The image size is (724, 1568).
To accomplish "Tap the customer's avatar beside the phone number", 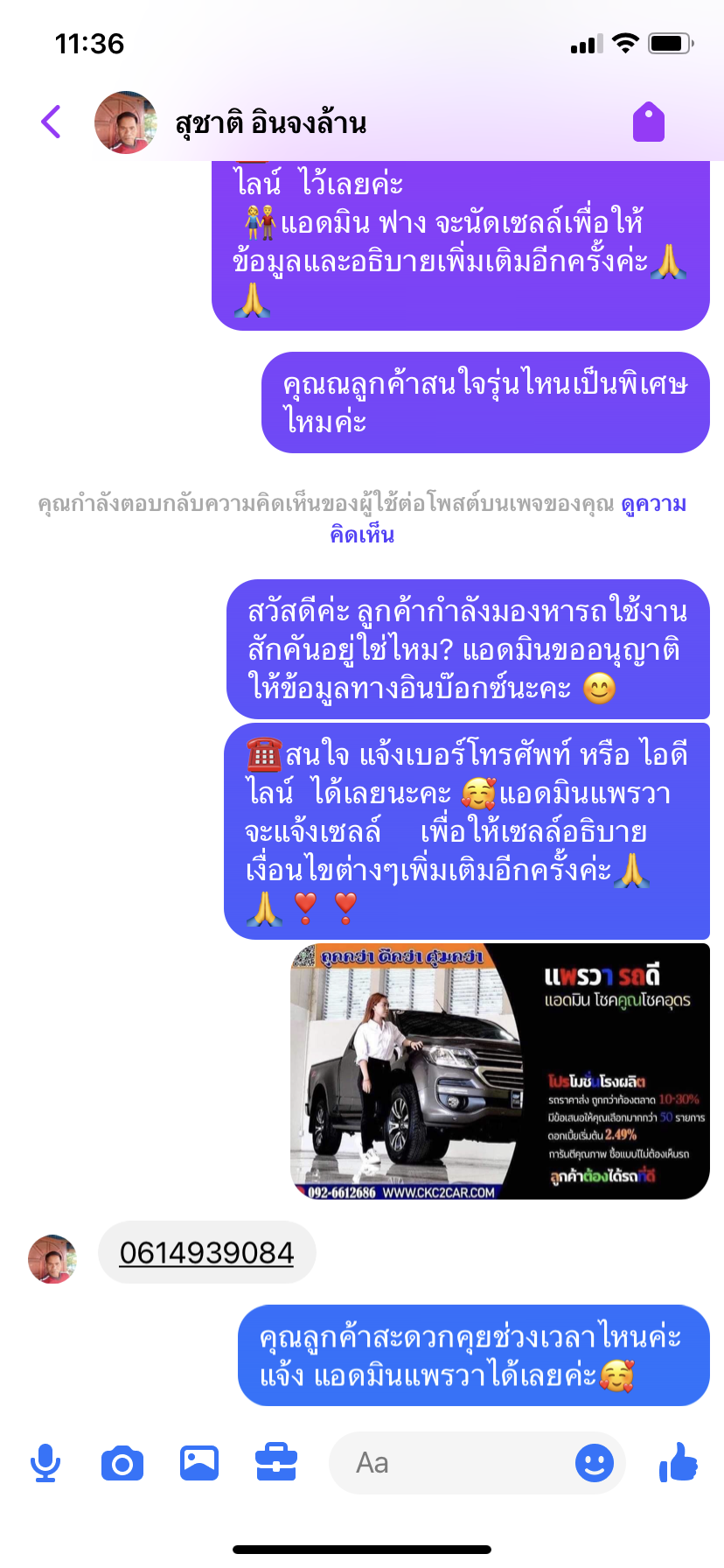I will (52, 1259).
